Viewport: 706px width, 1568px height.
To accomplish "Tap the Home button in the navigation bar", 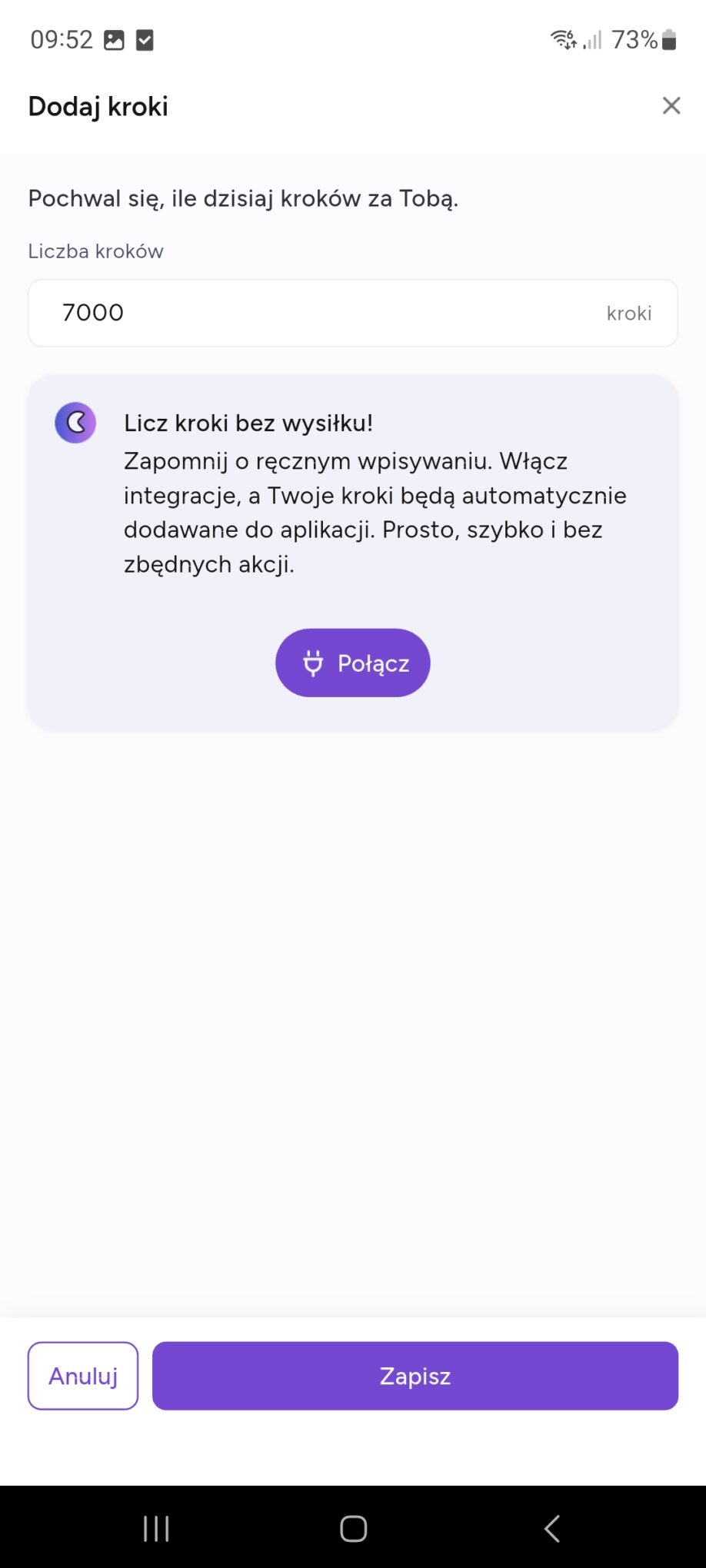I will (353, 1528).
